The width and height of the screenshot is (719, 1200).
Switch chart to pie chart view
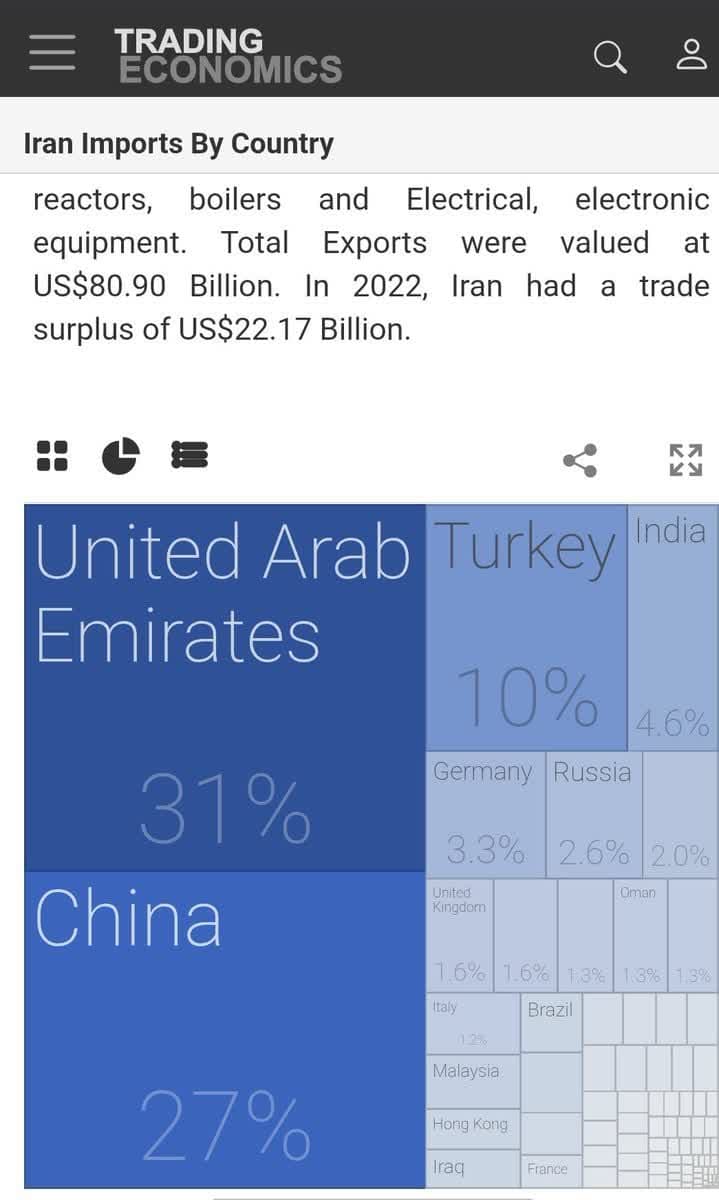pos(120,456)
